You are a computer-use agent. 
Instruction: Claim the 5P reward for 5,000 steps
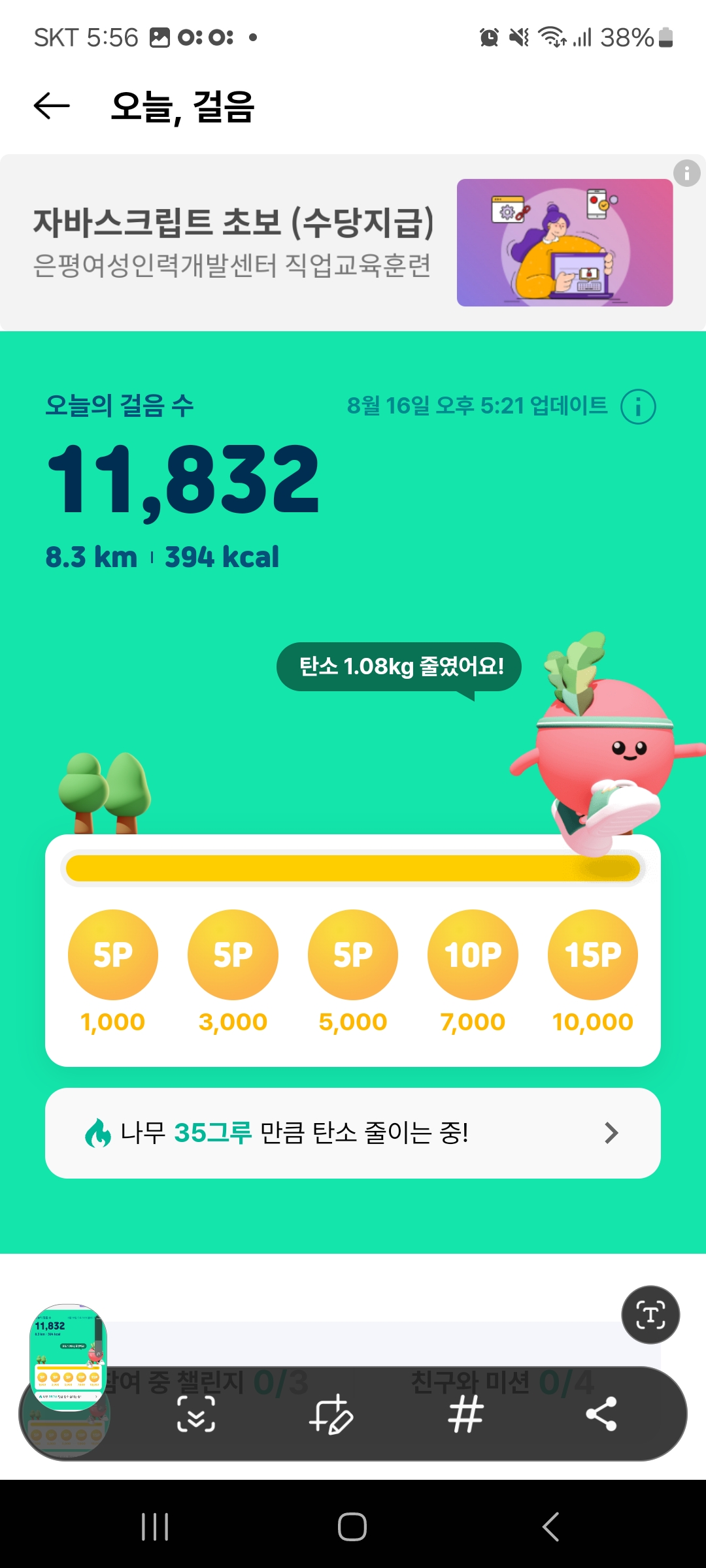coord(353,955)
